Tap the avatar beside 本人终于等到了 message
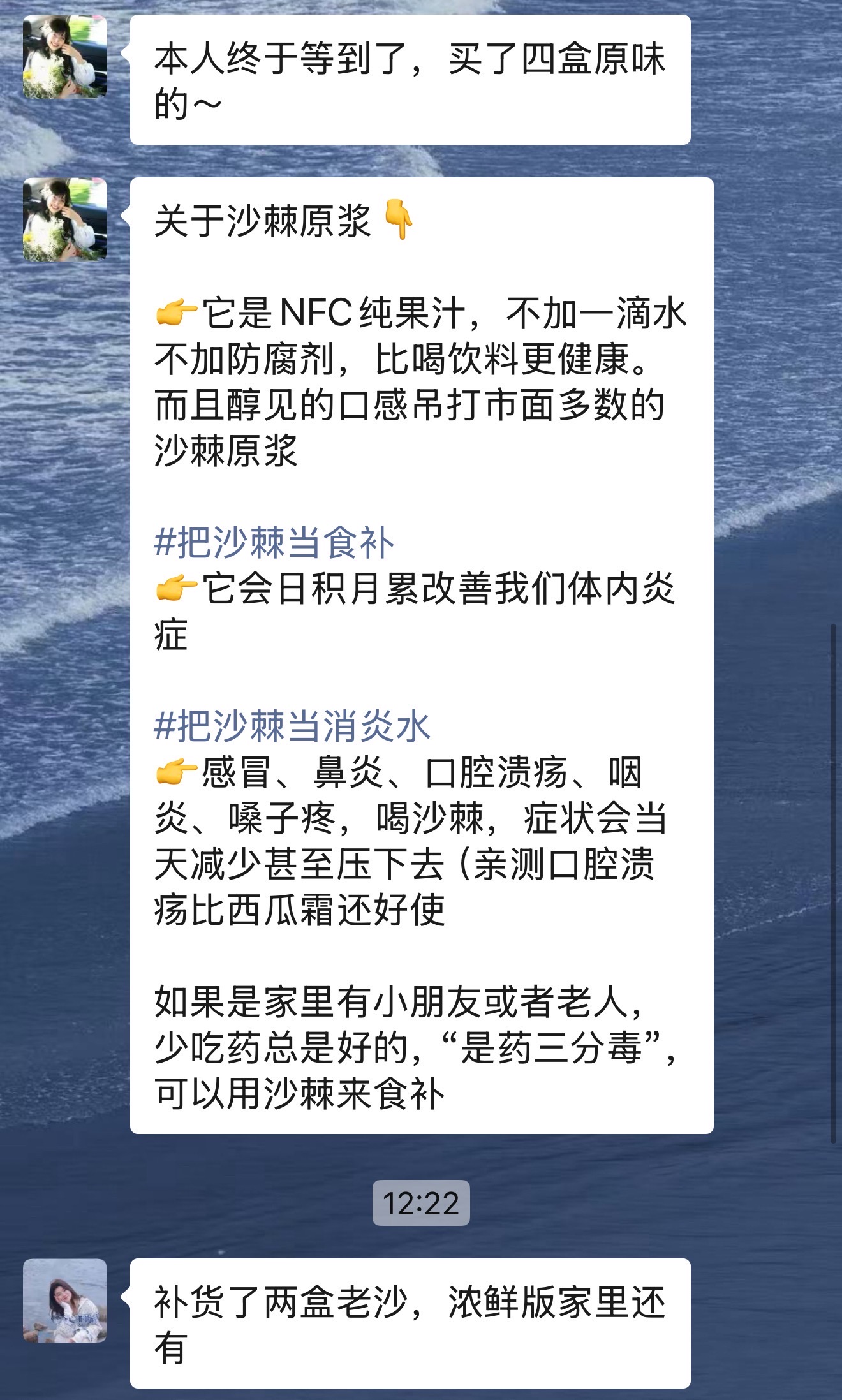The image size is (842, 1400). [65, 57]
